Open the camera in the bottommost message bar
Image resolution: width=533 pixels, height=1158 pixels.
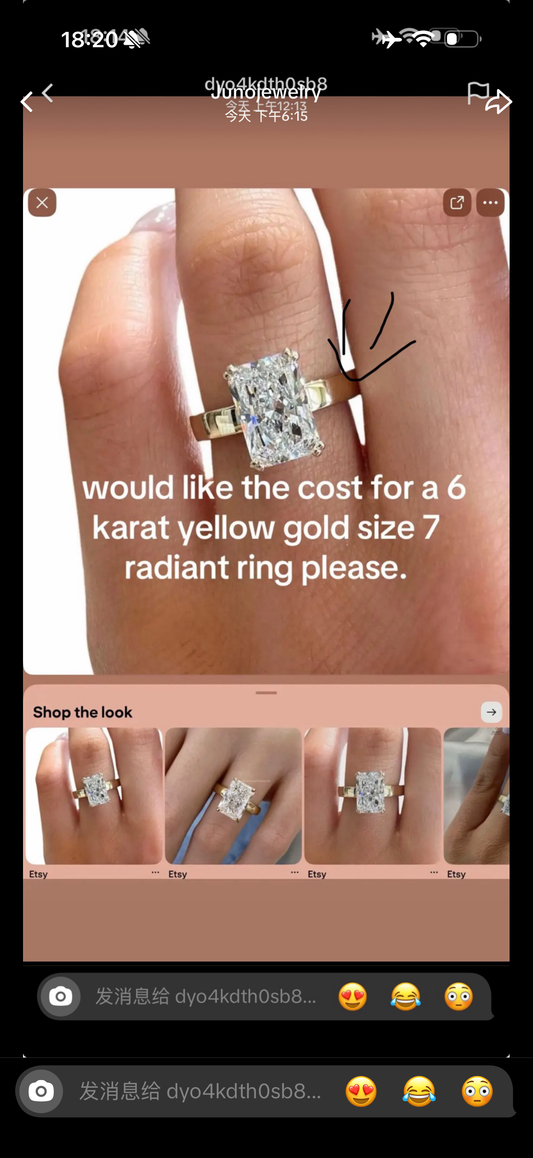click(41, 1092)
